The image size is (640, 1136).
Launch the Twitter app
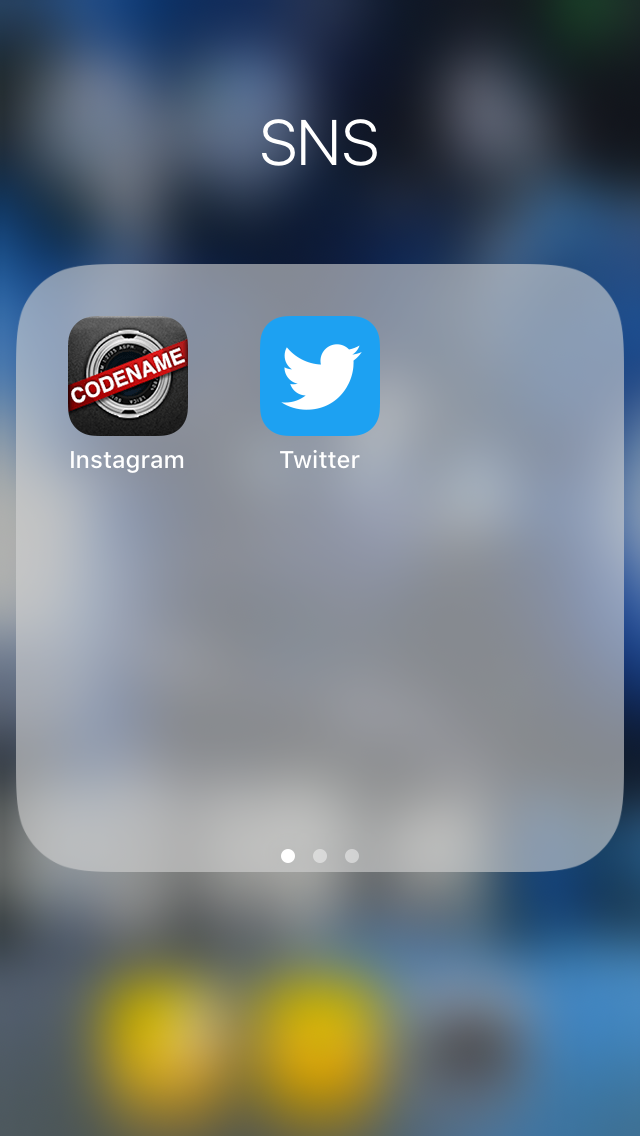tap(319, 376)
